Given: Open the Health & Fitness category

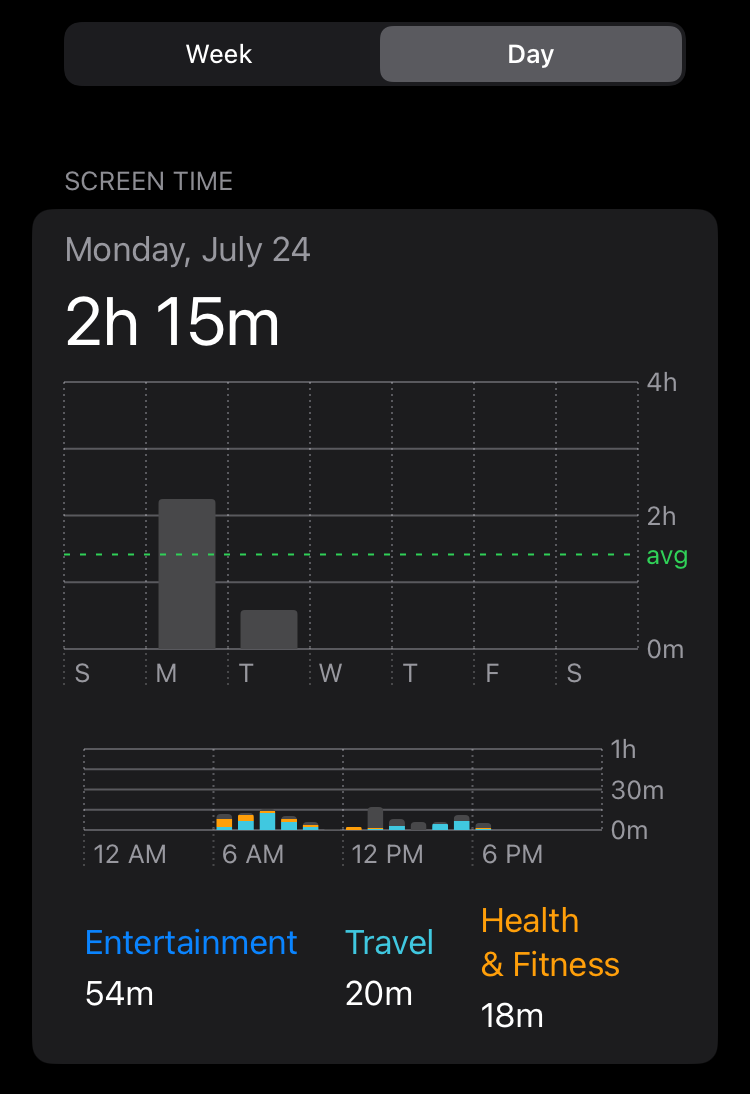Looking at the screenshot, I should [x=550, y=941].
